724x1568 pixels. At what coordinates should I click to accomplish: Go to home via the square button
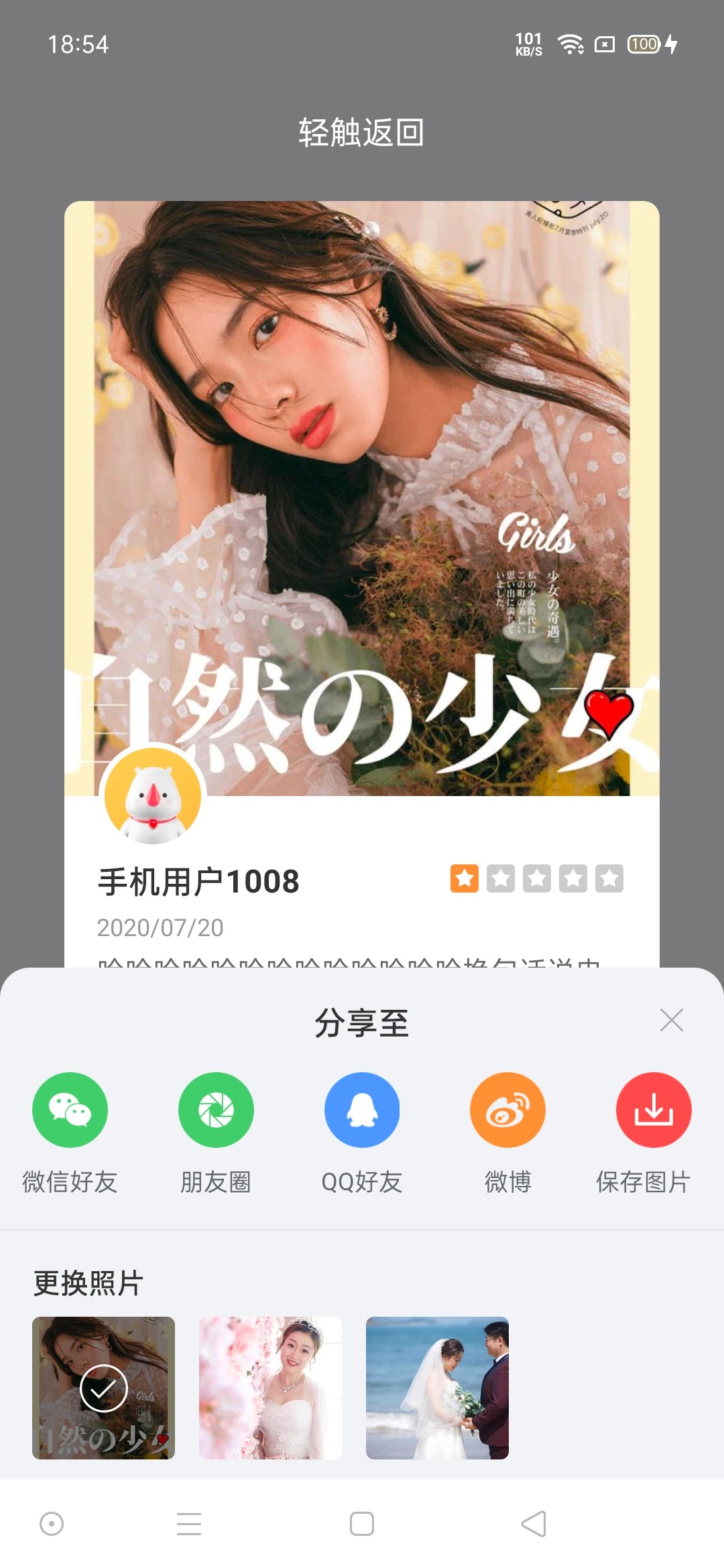pos(362,1524)
